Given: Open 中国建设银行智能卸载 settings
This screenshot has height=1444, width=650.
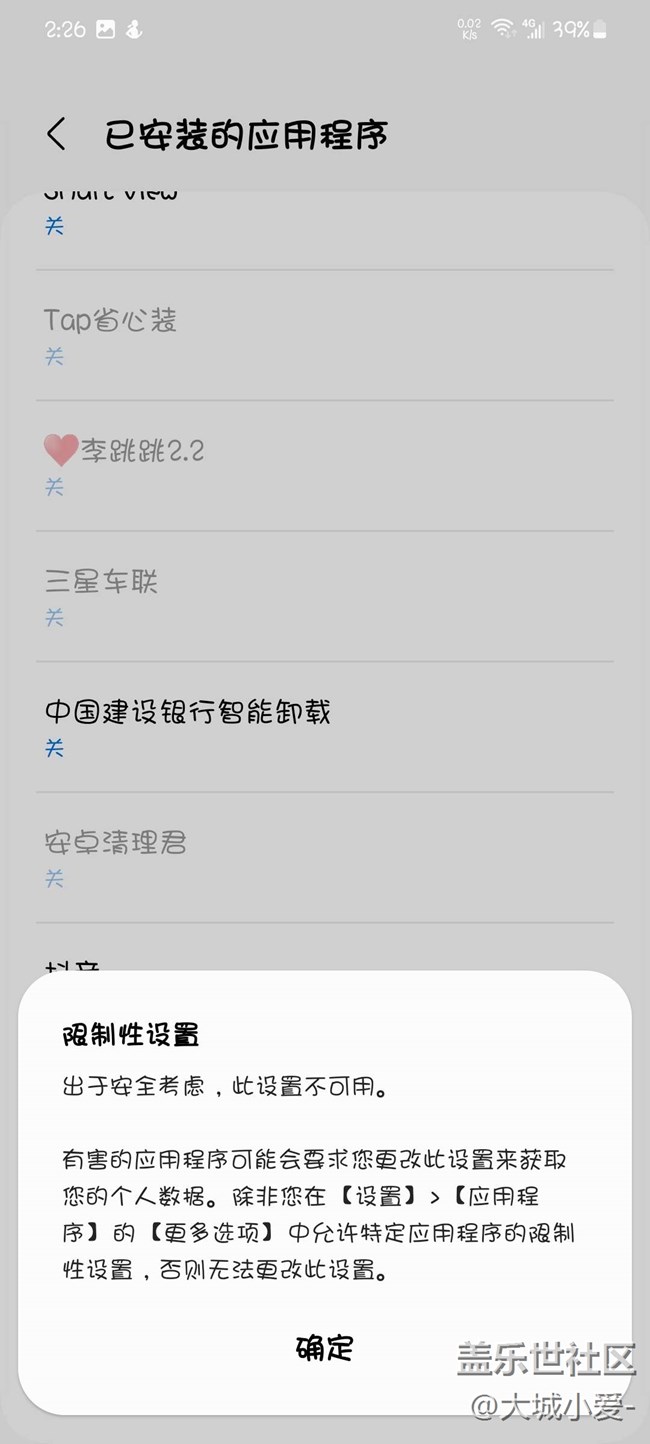Looking at the screenshot, I should pyautogui.click(x=325, y=727).
